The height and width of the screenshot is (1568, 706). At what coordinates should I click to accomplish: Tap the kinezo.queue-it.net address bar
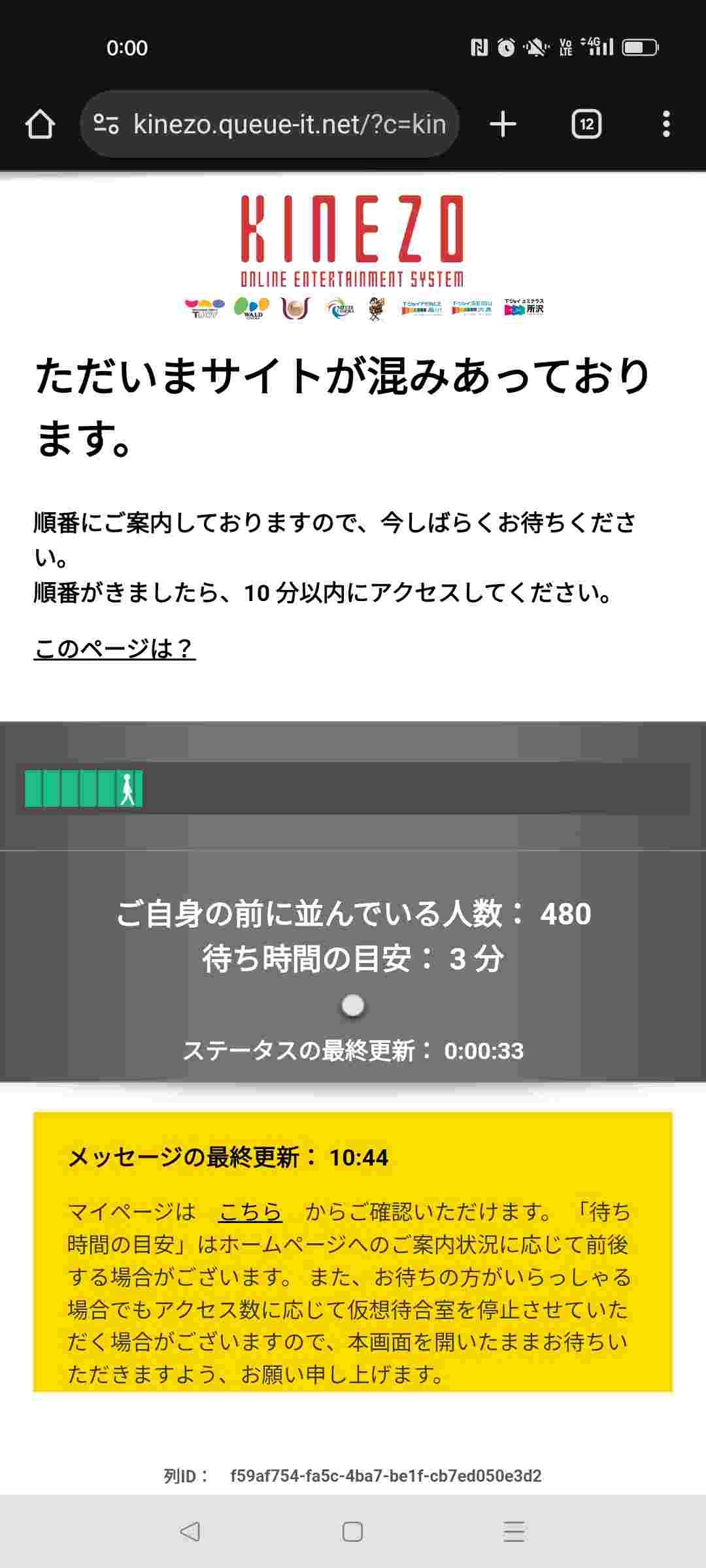pos(288,124)
